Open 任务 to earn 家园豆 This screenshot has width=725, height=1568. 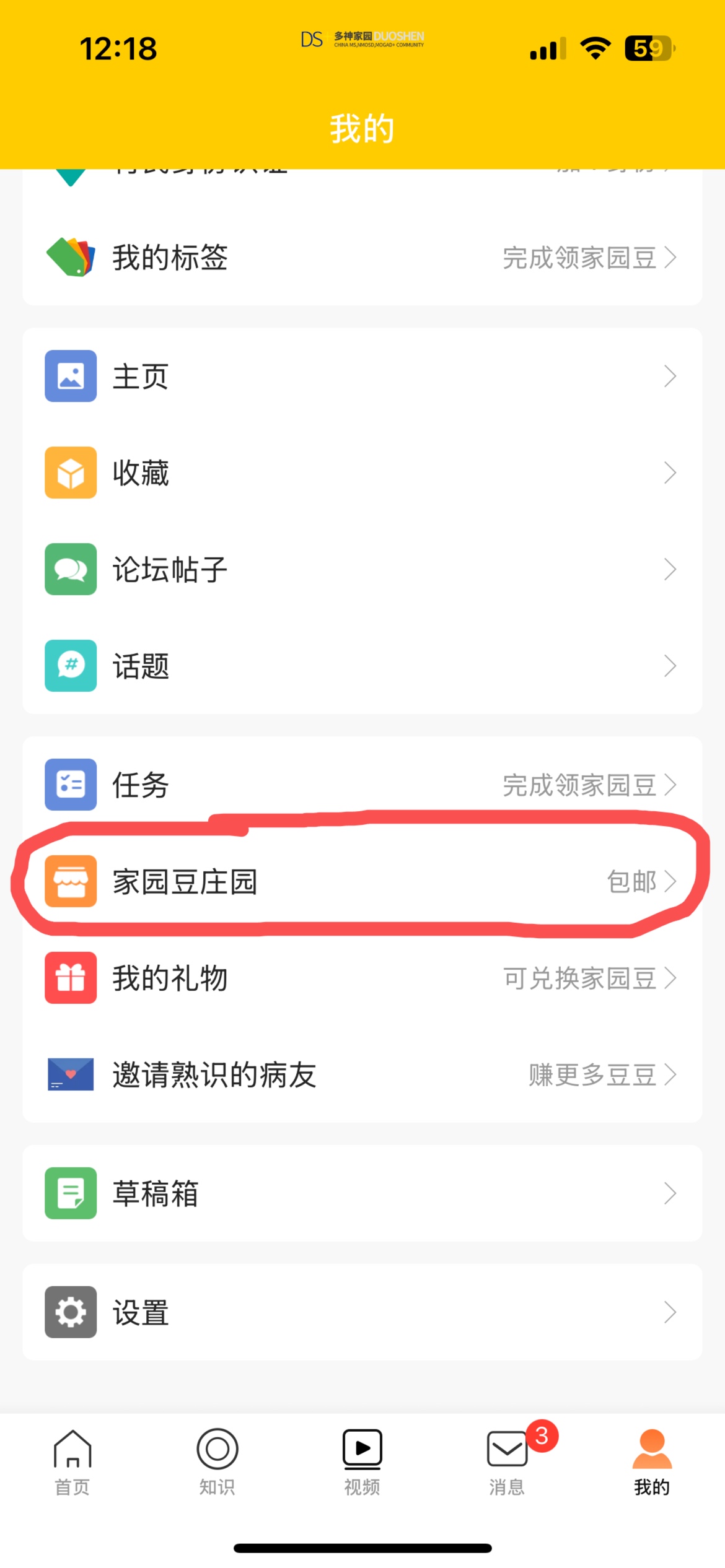tap(362, 785)
